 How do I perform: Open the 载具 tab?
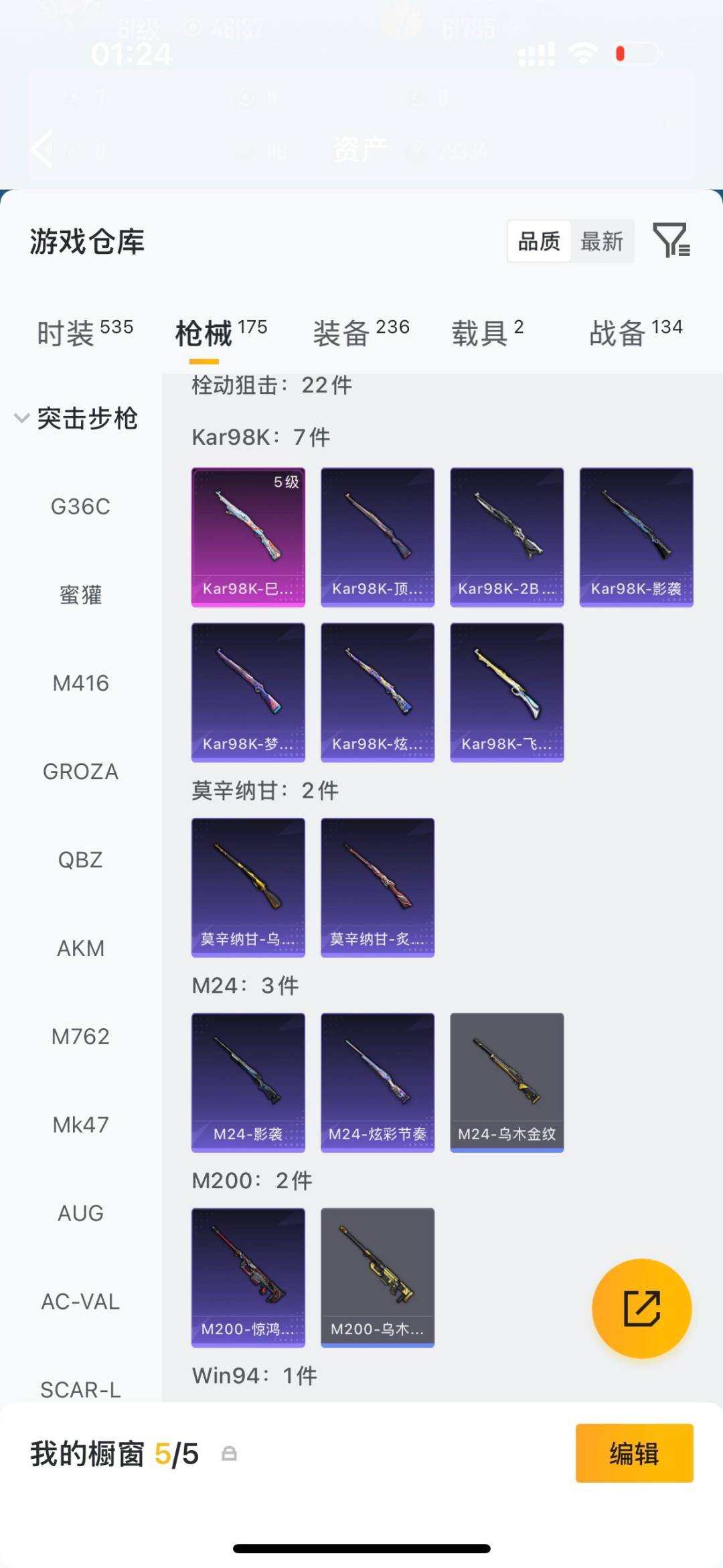tap(487, 332)
